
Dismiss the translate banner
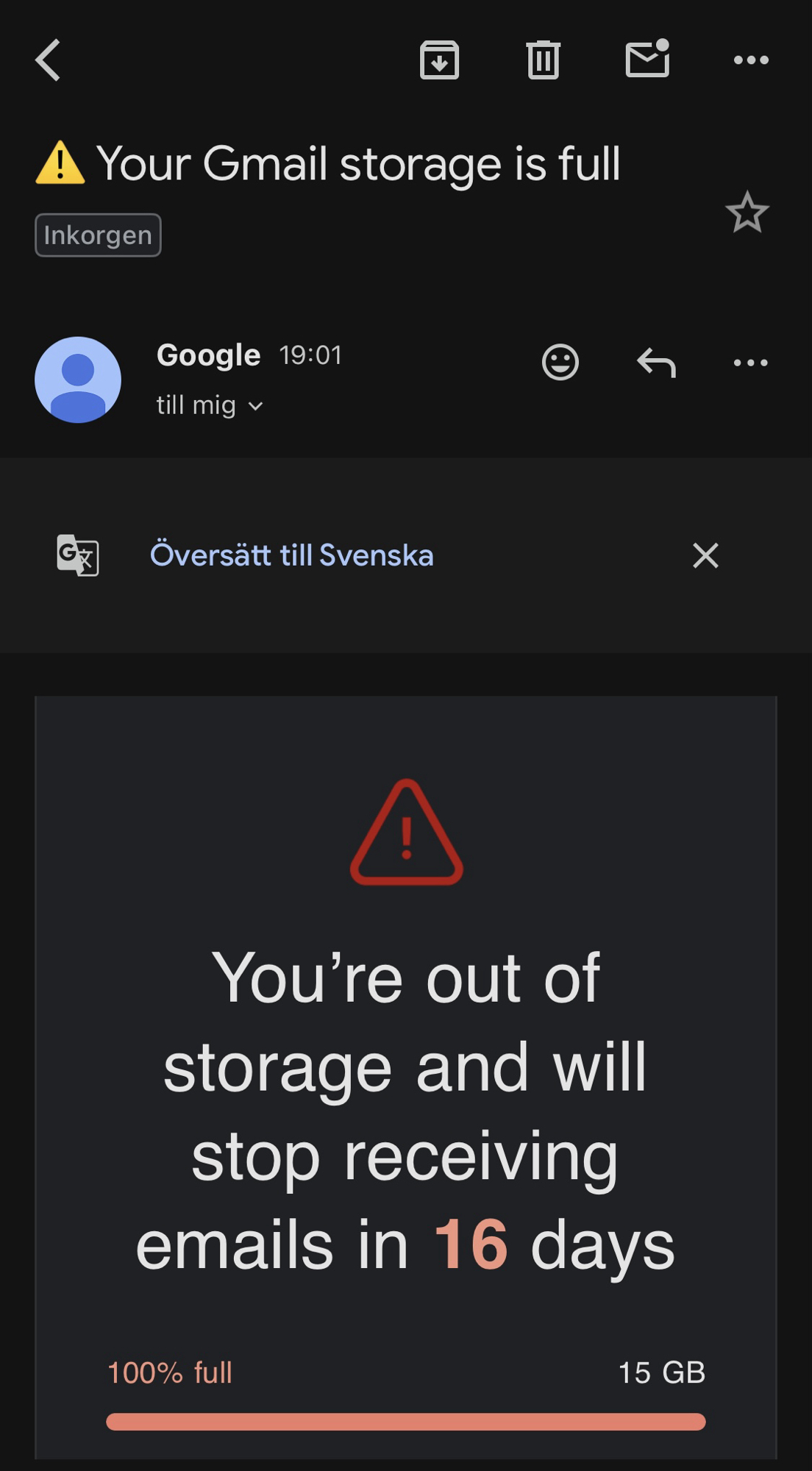[x=705, y=555]
